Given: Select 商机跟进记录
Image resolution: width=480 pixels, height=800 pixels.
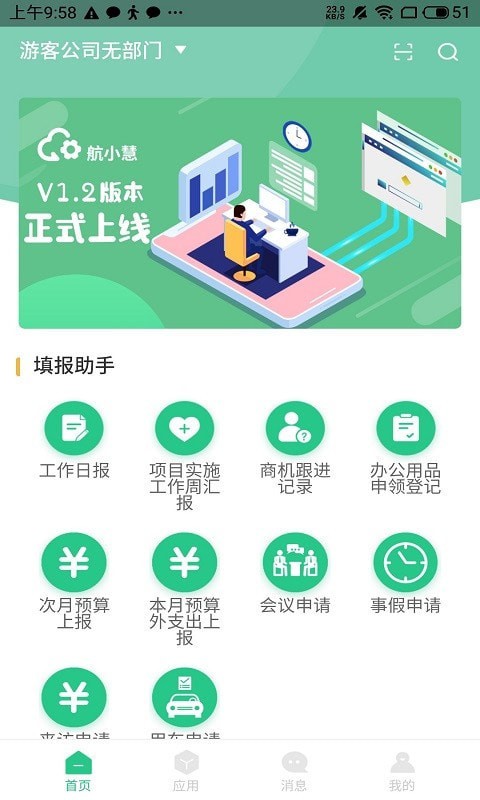Looking at the screenshot, I should pos(295,448).
